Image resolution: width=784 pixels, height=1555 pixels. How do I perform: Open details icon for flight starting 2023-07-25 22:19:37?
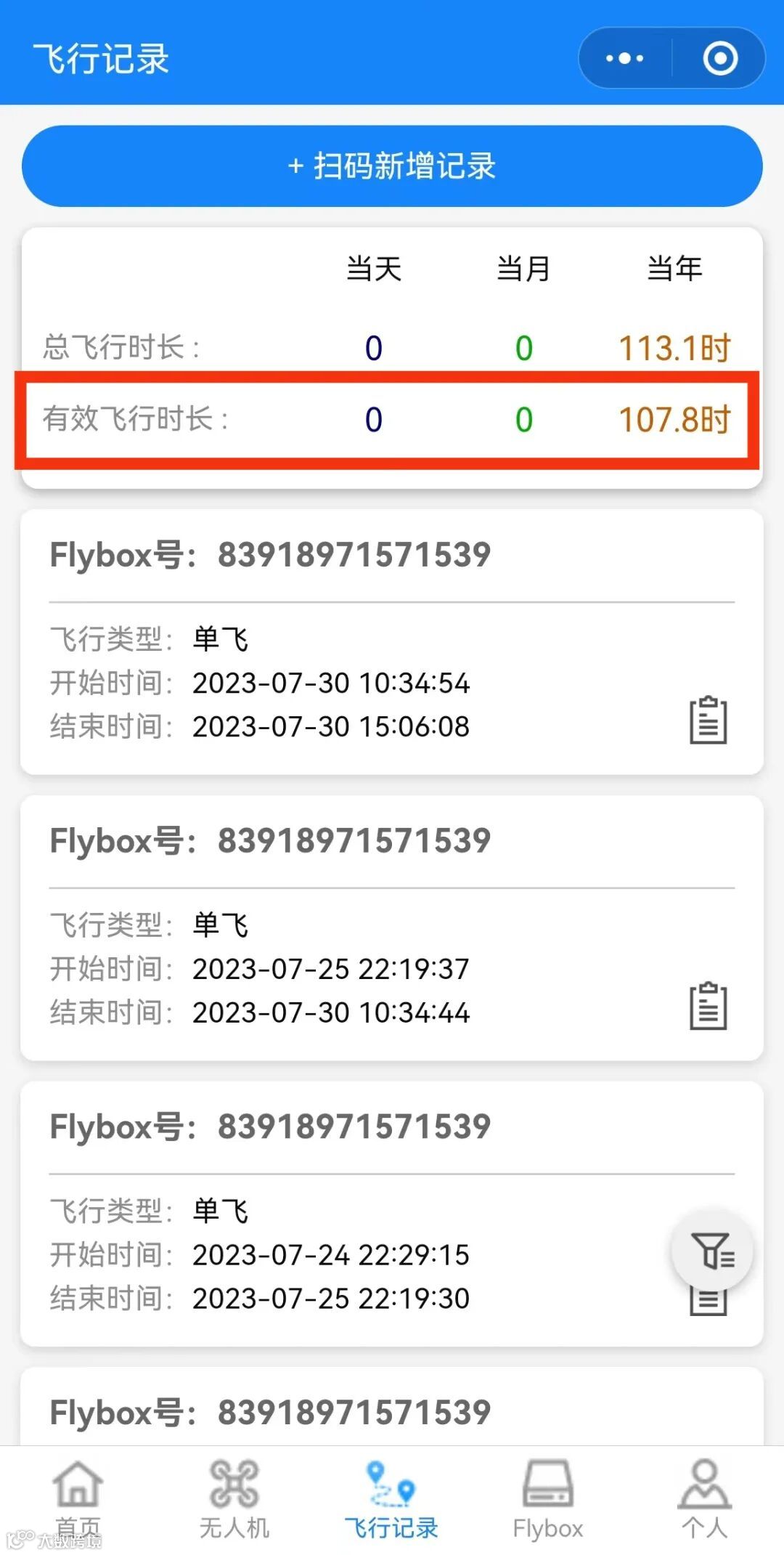[708, 1006]
